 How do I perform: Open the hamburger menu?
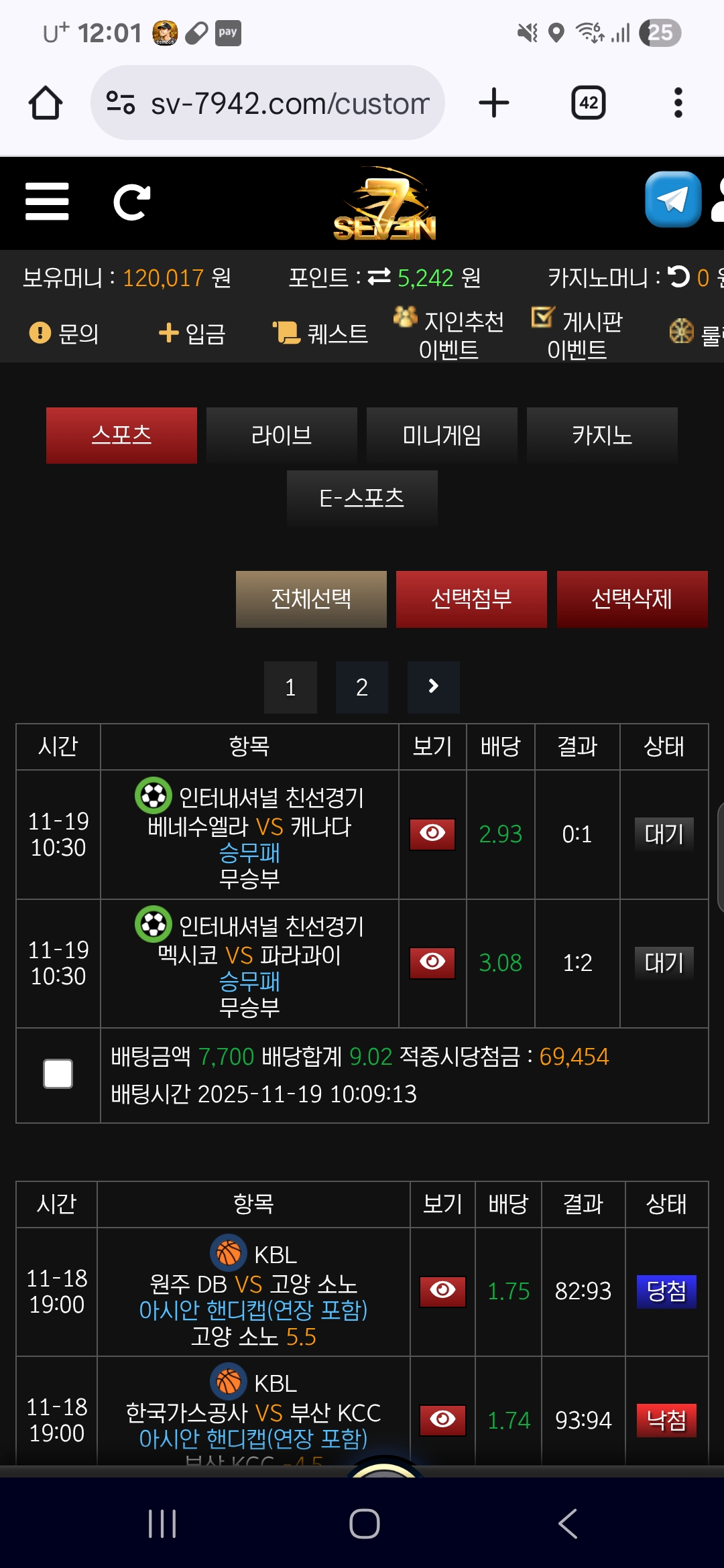47,201
